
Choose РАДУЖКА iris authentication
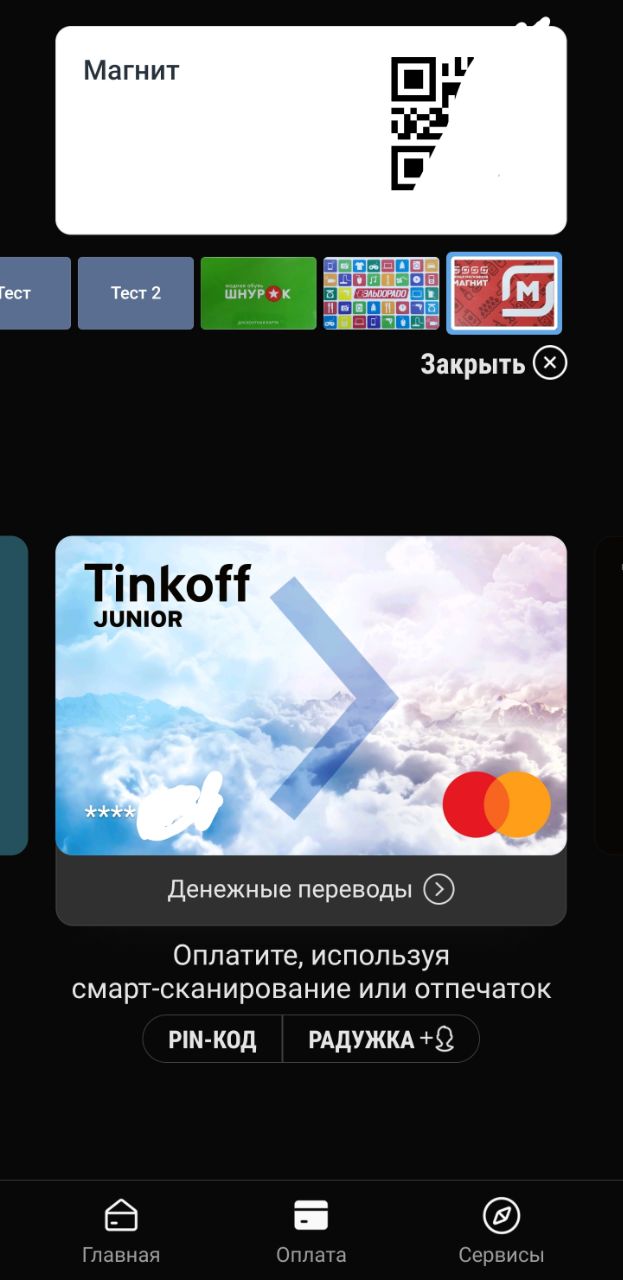point(380,1040)
